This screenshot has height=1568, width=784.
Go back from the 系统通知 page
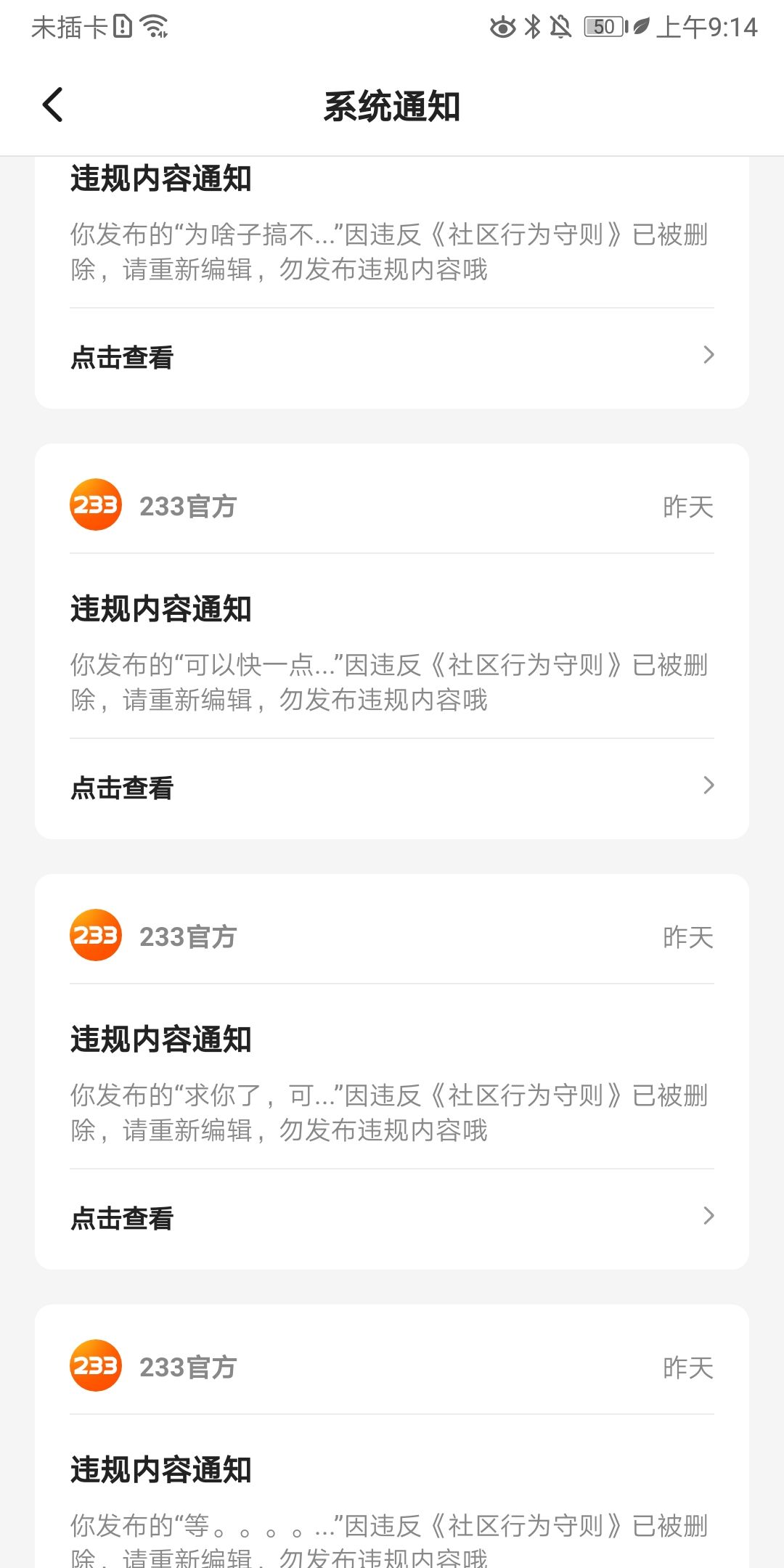tap(53, 105)
